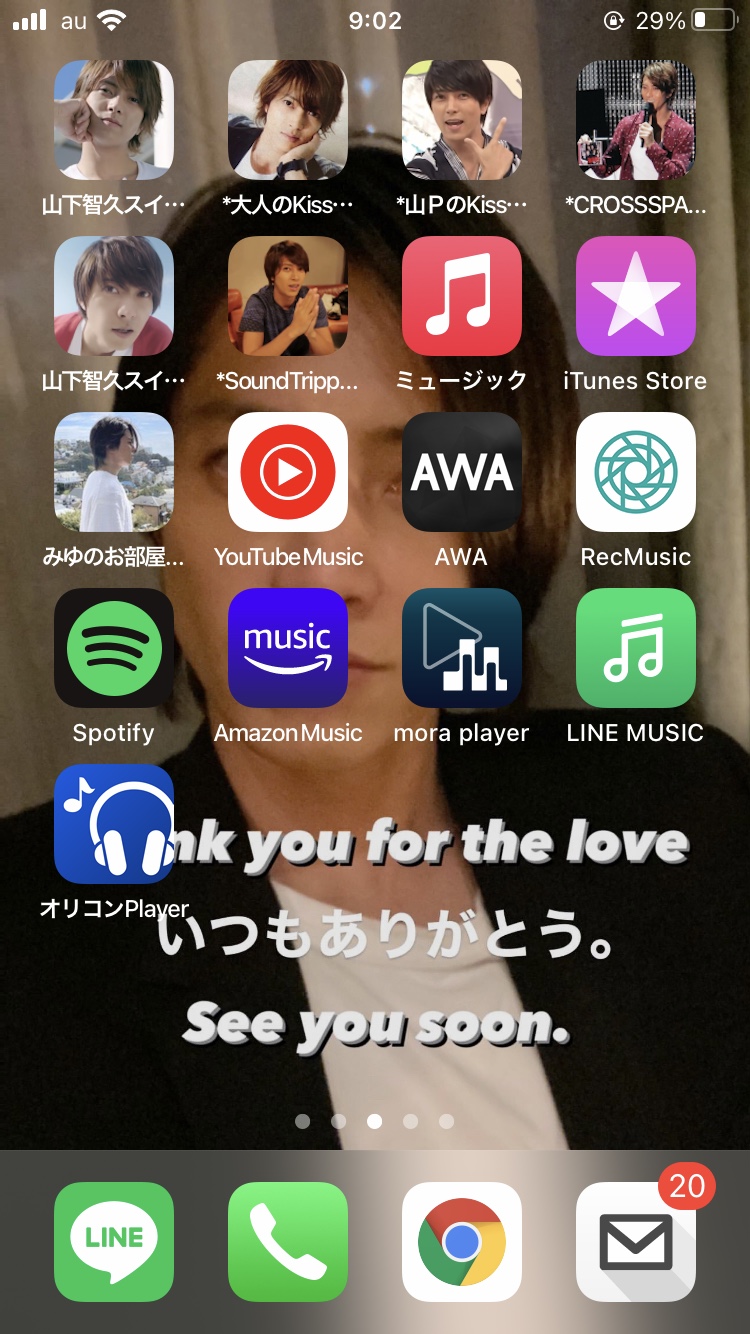
Task: Launch Chrome from the dock
Action: tap(462, 1242)
